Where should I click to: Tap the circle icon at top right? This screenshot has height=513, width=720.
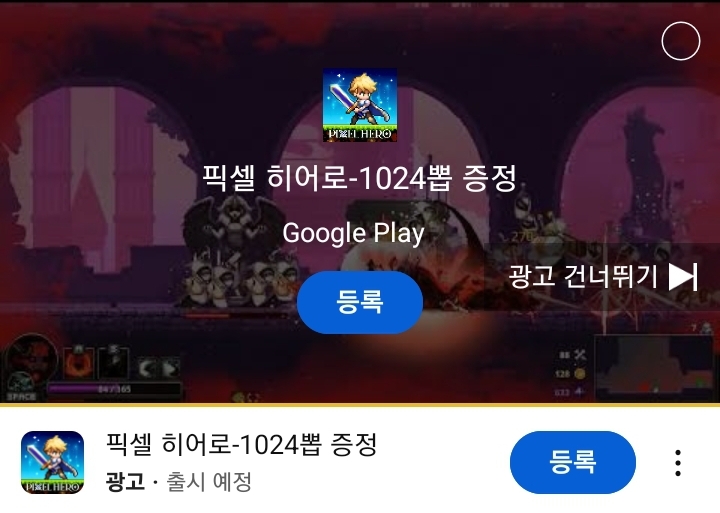pyautogui.click(x=681, y=41)
